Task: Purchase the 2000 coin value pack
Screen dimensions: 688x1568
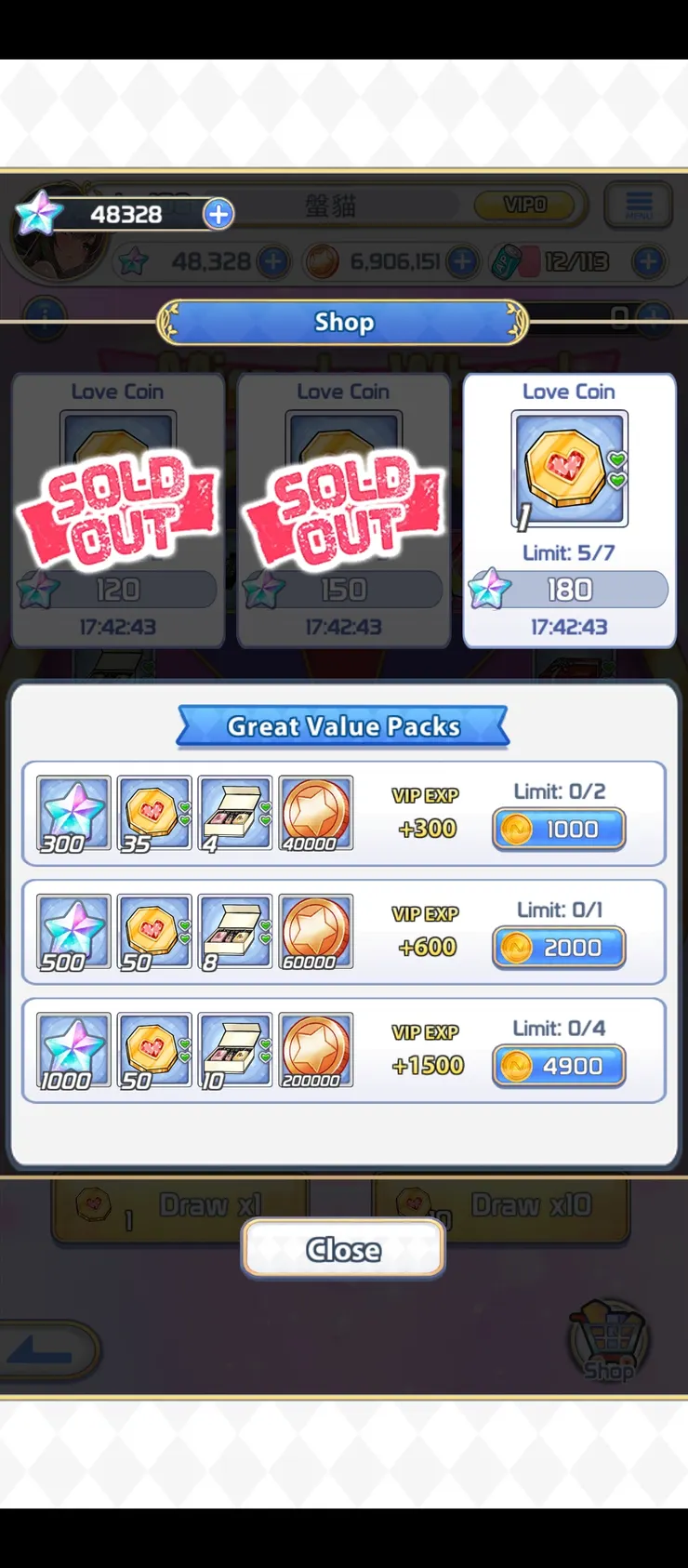Action: click(x=559, y=948)
